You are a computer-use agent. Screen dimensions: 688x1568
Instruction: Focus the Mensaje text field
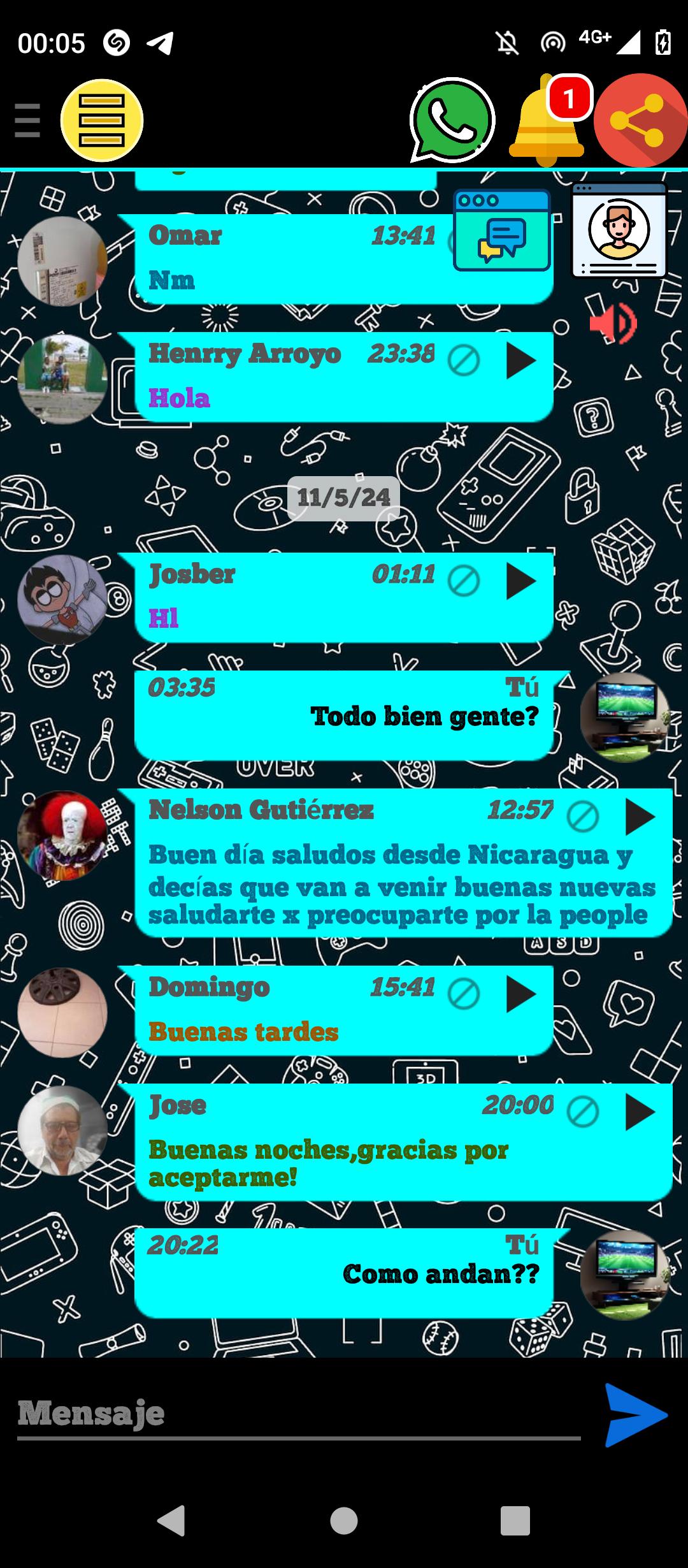tap(299, 1414)
